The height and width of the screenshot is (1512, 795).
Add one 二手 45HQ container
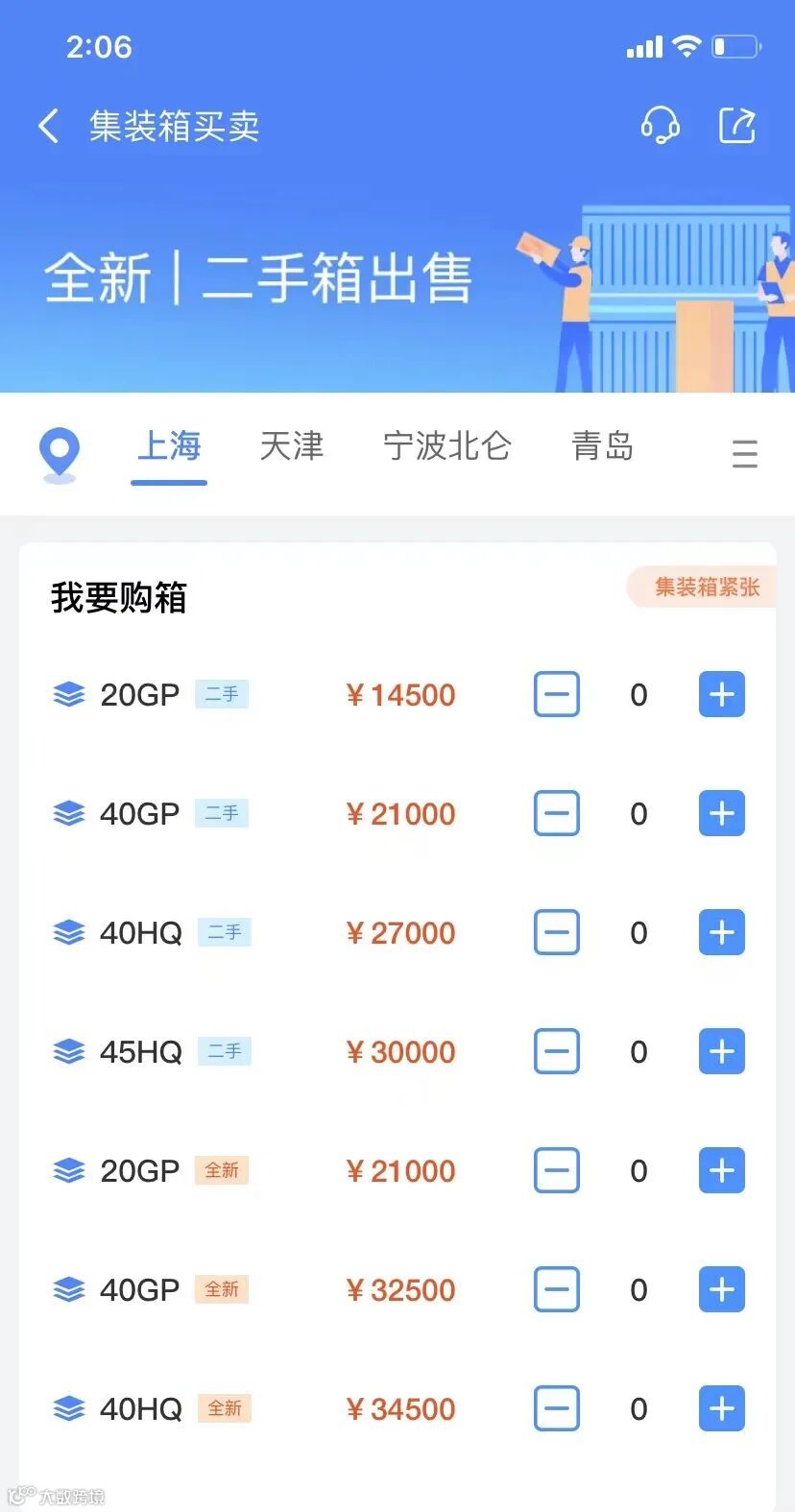721,1051
